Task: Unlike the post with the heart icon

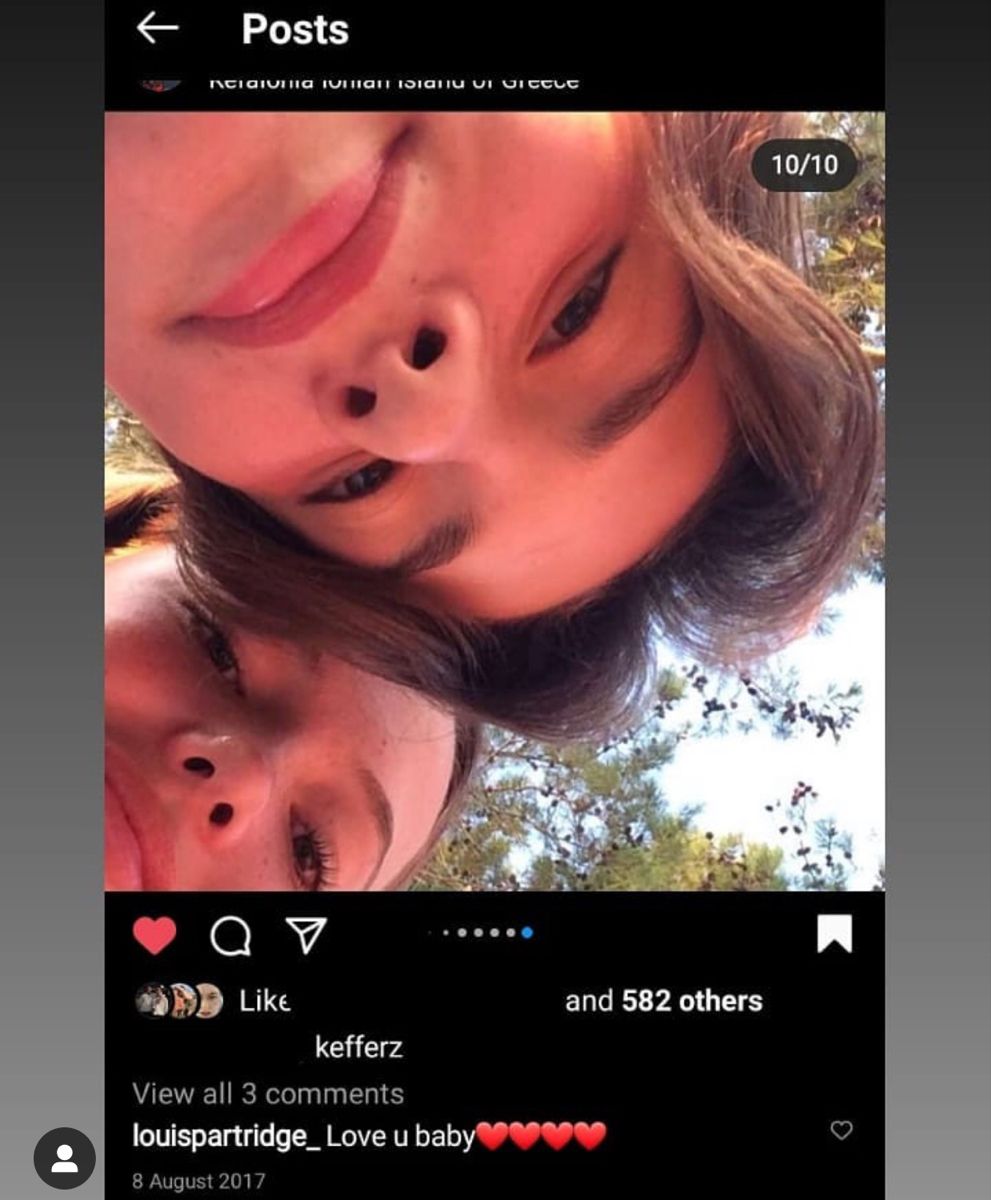Action: pyautogui.click(x=154, y=936)
